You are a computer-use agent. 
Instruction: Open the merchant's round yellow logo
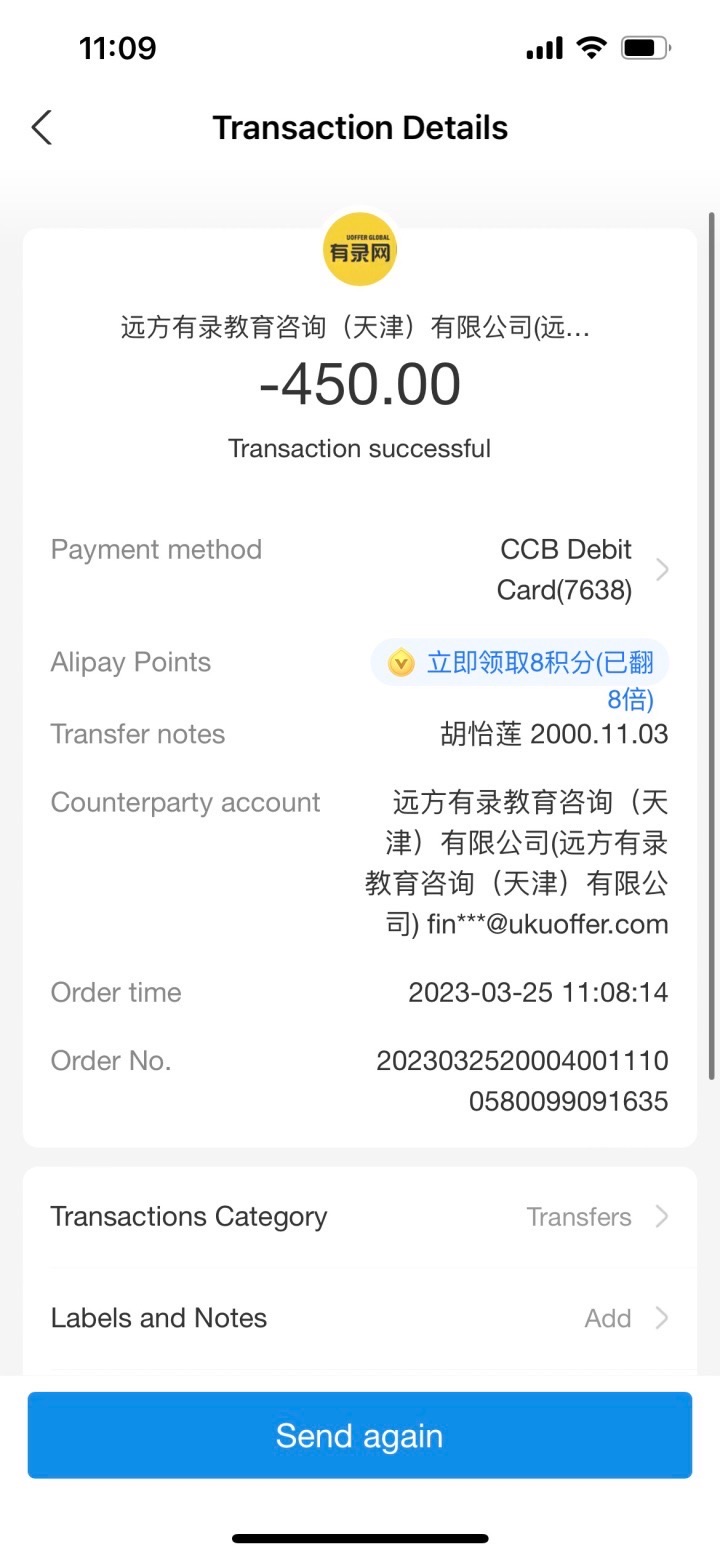[x=360, y=250]
